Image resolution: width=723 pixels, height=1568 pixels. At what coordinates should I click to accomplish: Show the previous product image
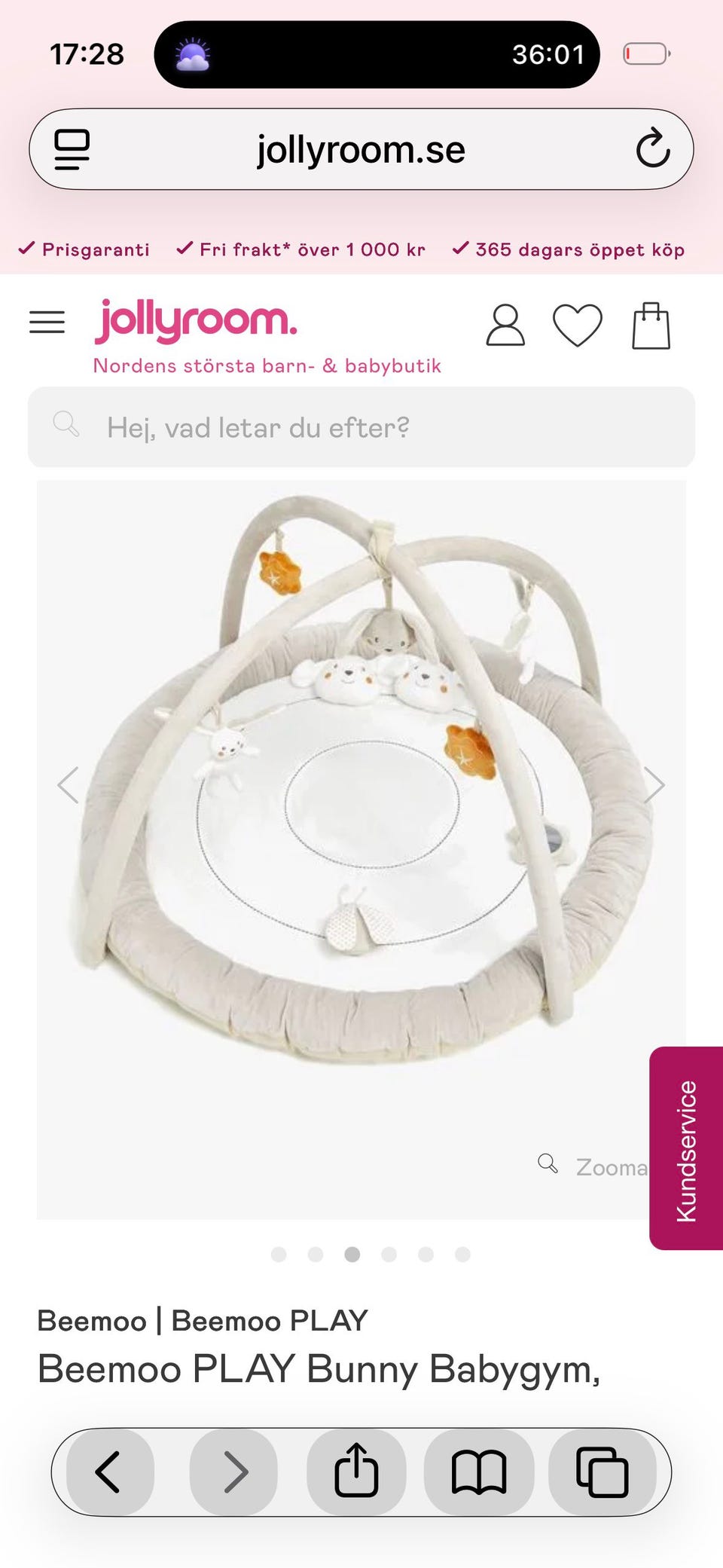pos(69,785)
